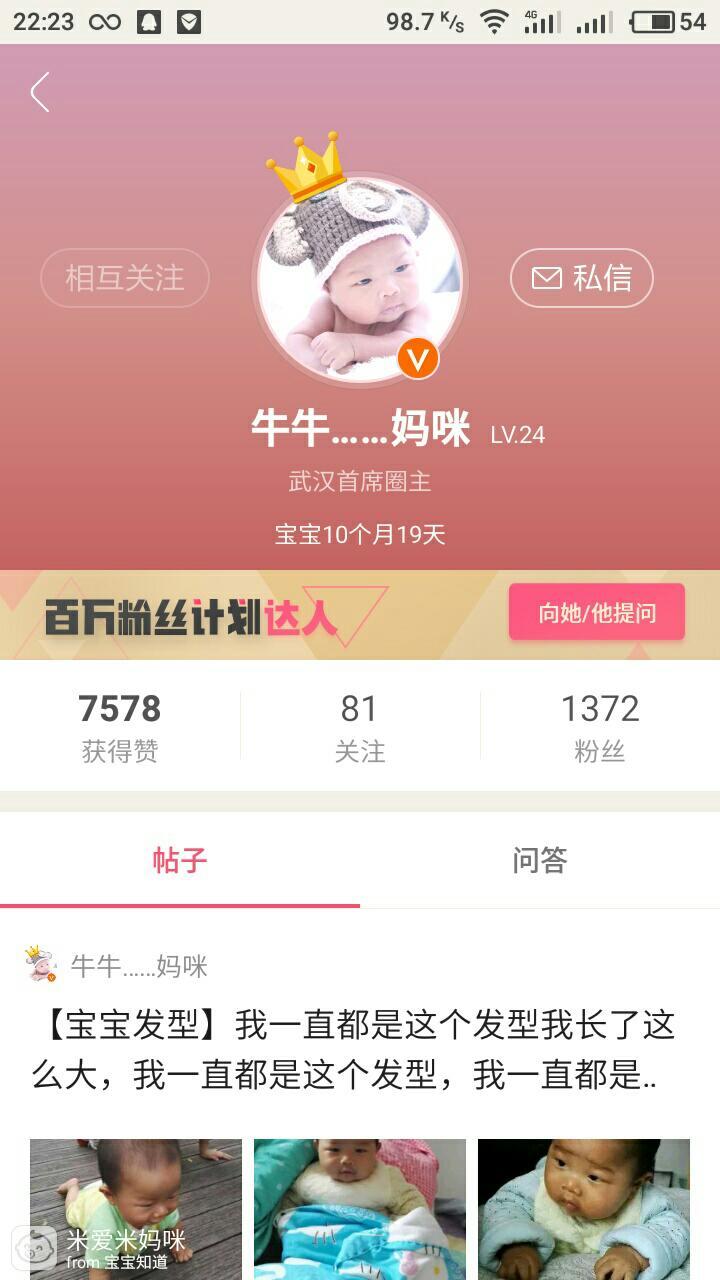The width and height of the screenshot is (720, 1280).
Task: Open the 关注 following list
Action: (x=359, y=726)
